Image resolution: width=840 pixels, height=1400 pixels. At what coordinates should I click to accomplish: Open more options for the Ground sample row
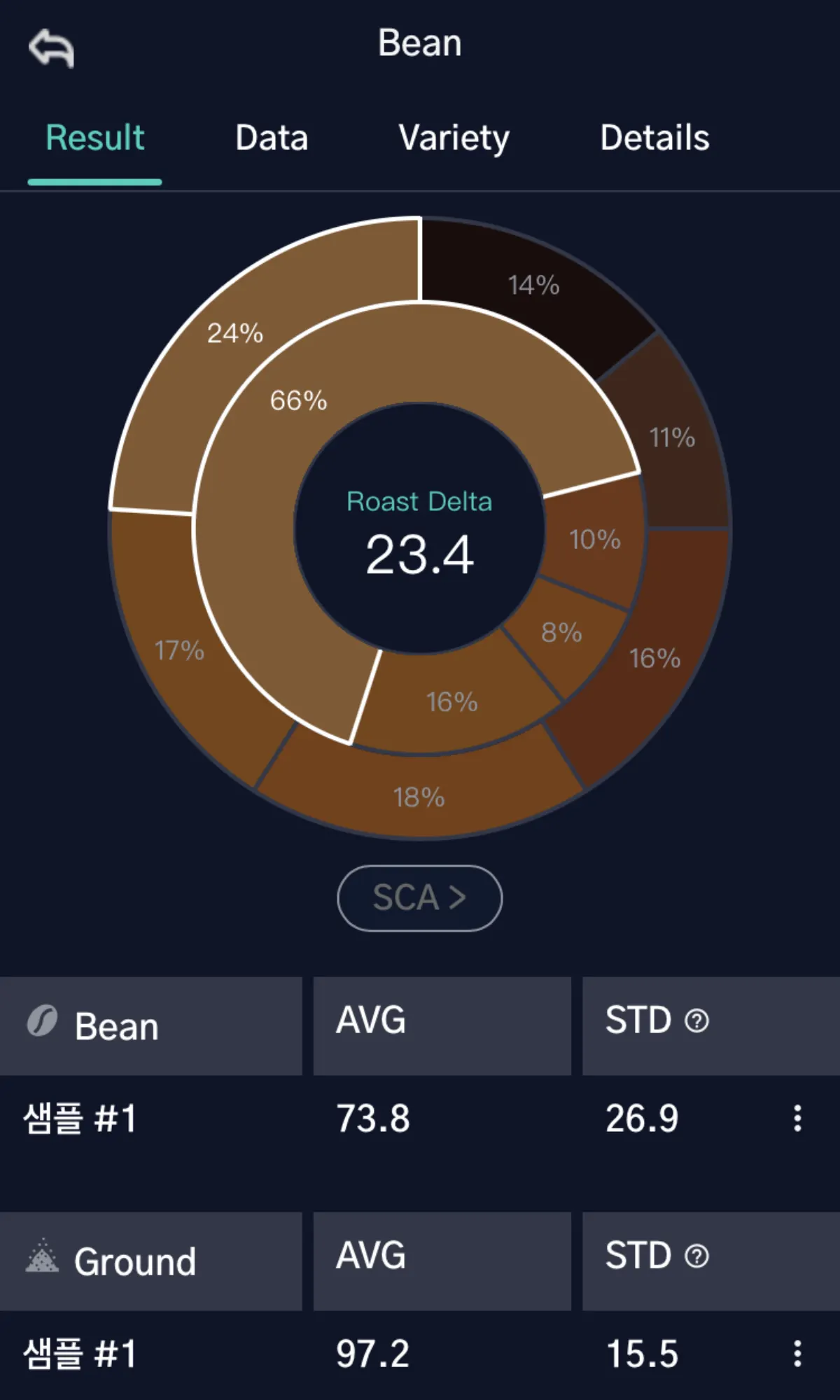797,1354
